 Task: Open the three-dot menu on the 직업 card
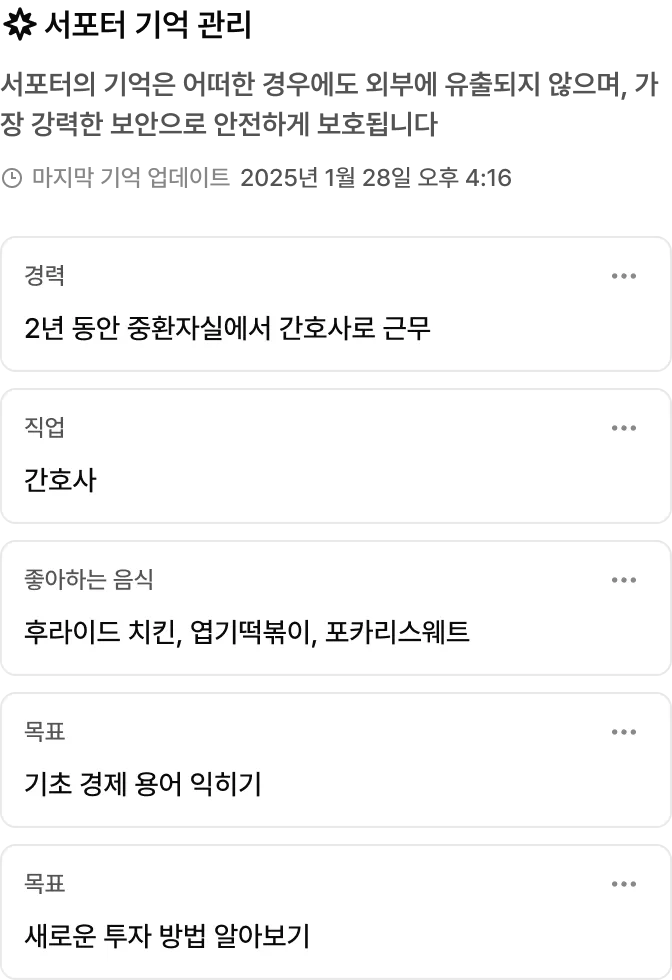pos(623,428)
